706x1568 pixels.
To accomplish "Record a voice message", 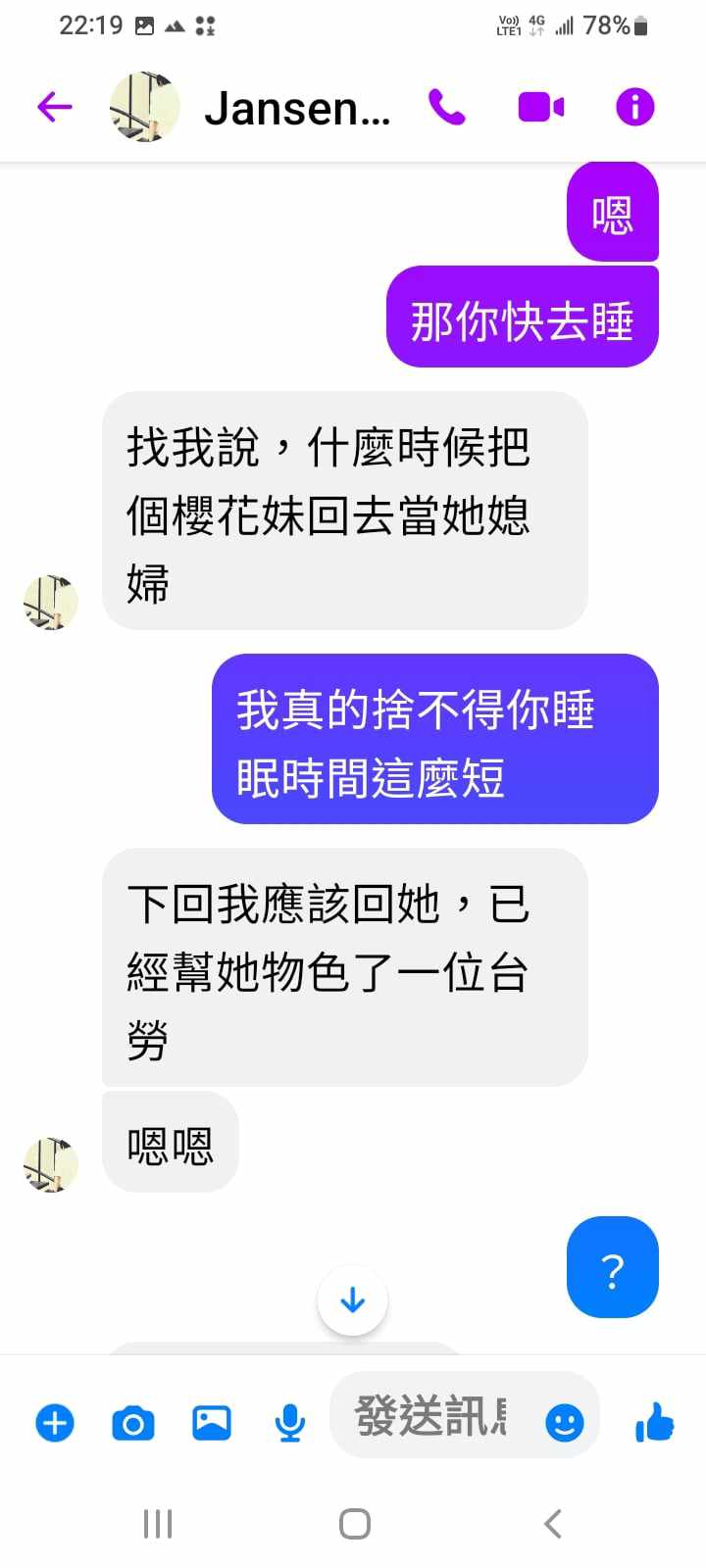I will tap(289, 1422).
